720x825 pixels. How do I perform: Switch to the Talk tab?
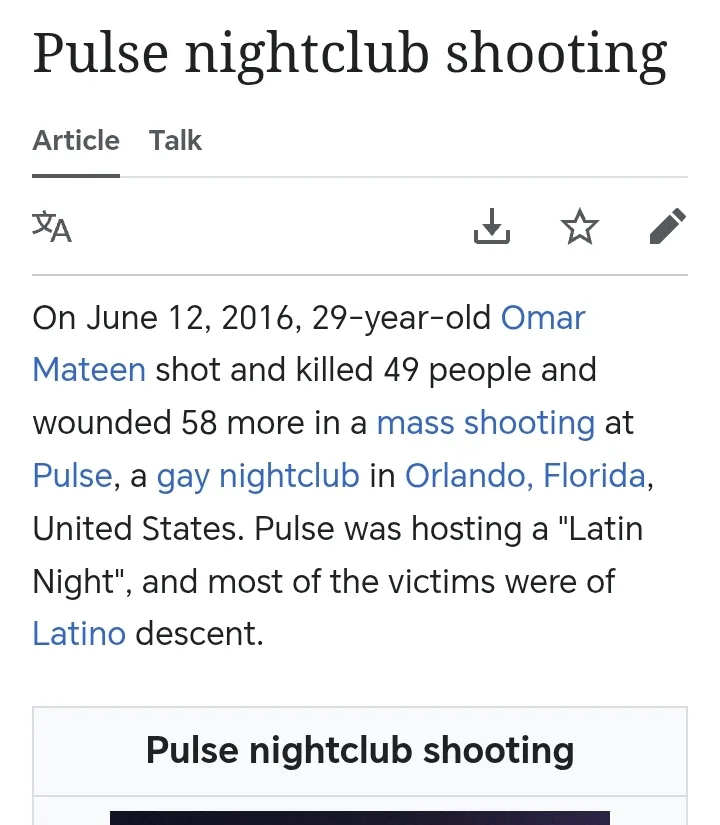pos(175,141)
